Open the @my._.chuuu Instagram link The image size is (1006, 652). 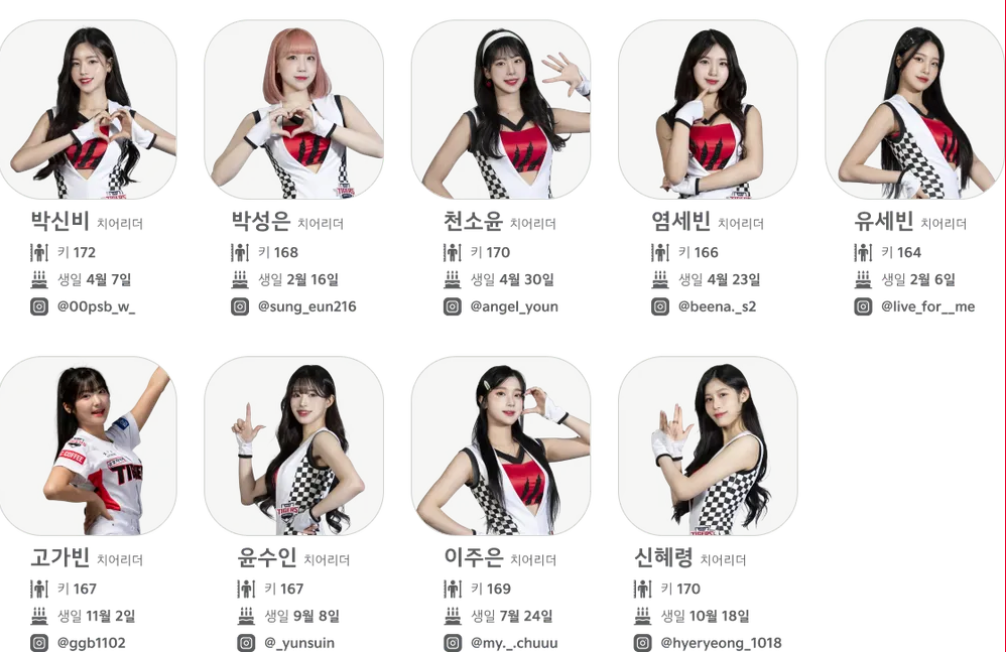(x=514, y=643)
